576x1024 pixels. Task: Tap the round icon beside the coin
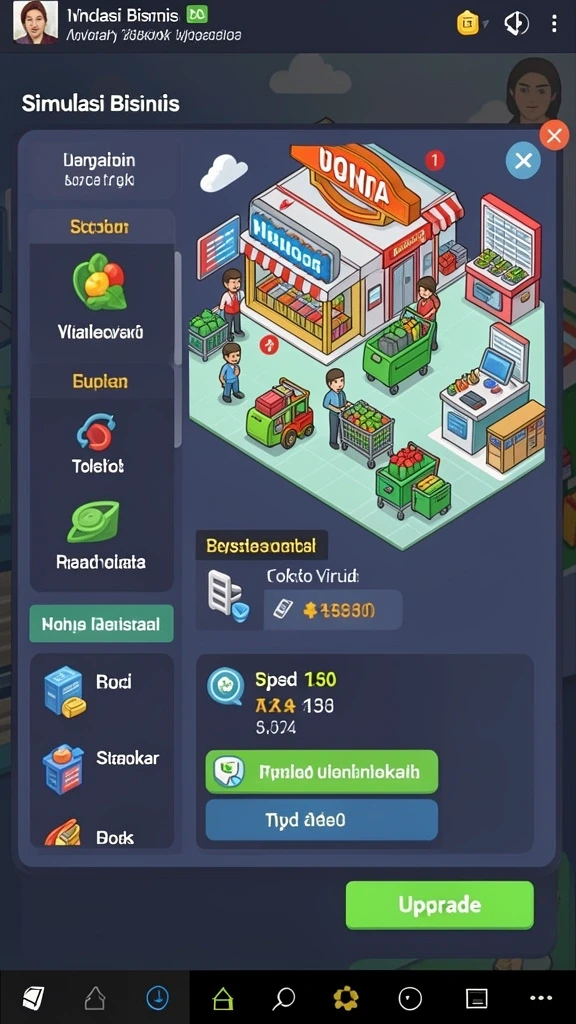(516, 24)
